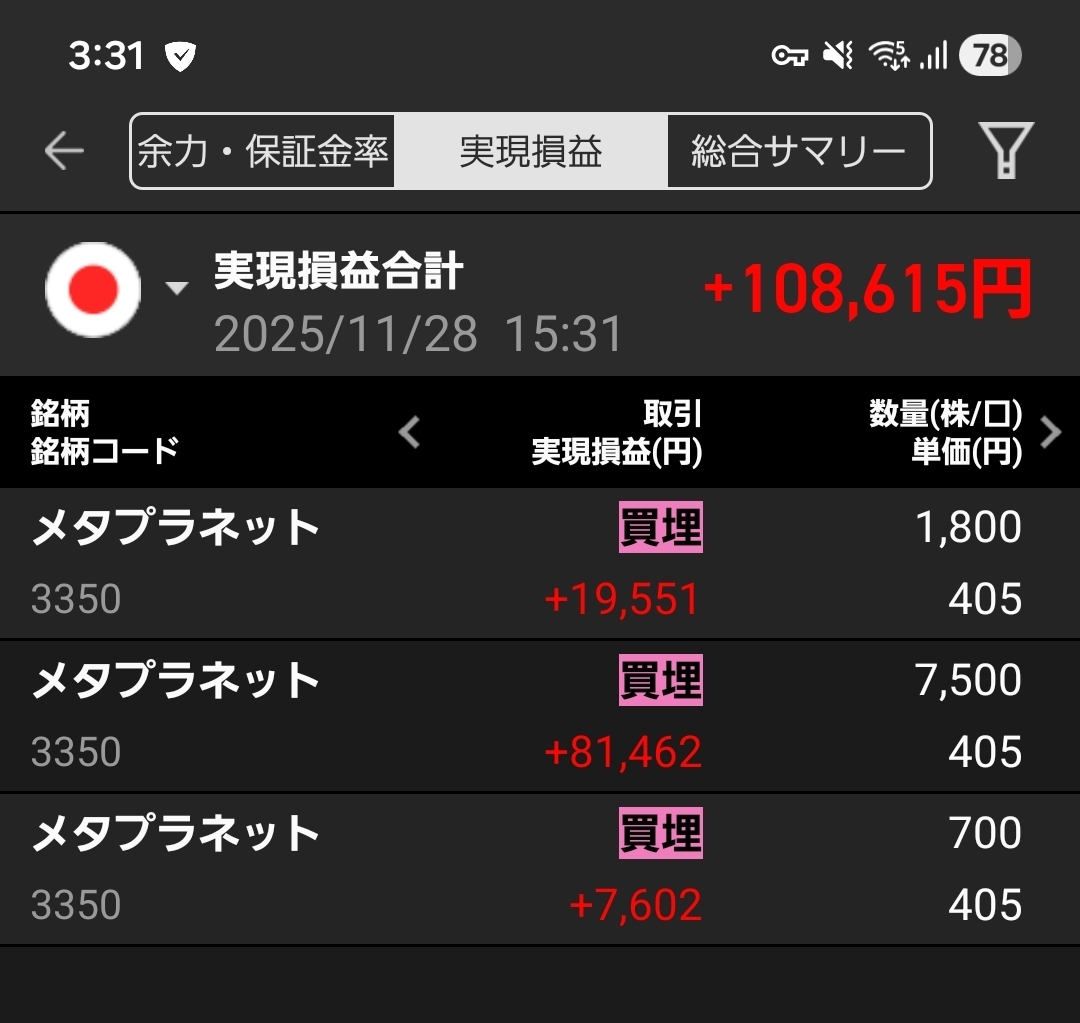Show previous columns with the left chevron
Screen dimensions: 1080x1023
pos(410,433)
